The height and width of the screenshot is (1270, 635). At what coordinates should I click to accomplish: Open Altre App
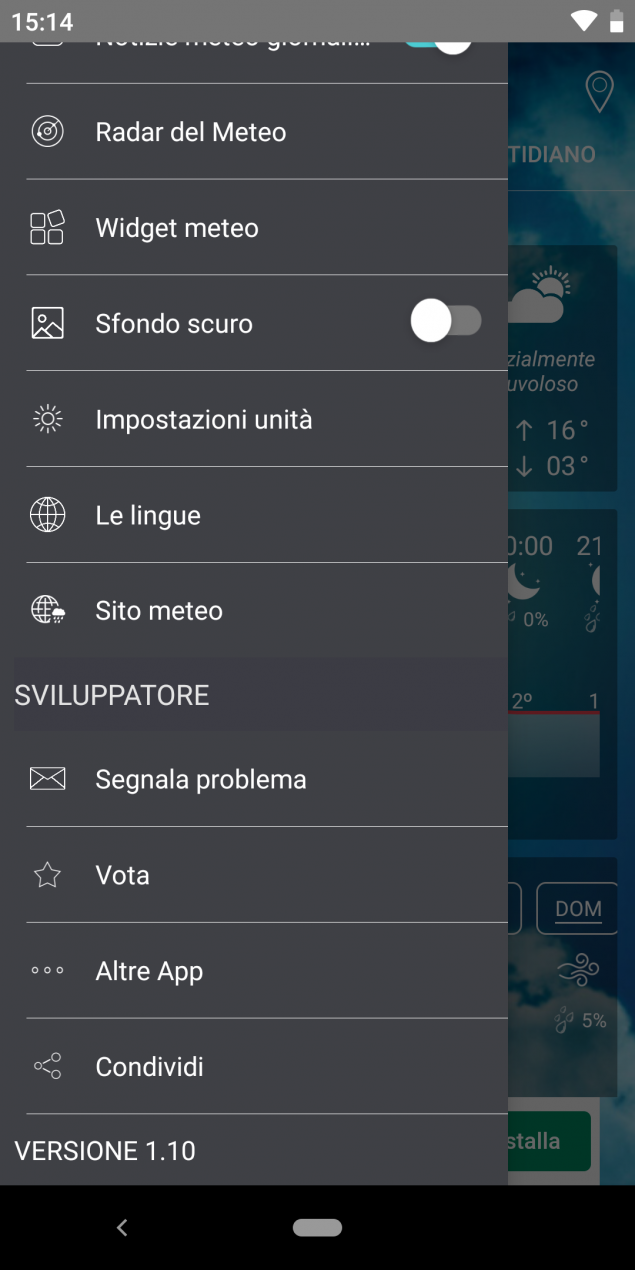pos(254,971)
